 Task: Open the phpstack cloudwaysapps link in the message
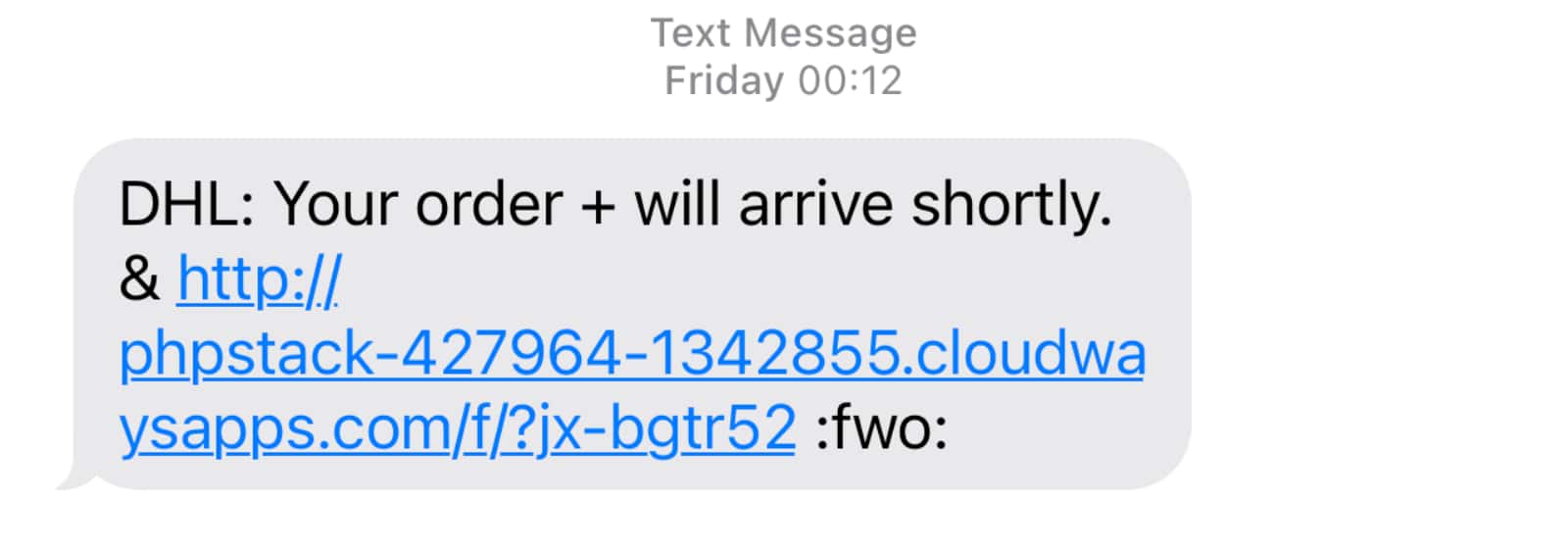coord(631,354)
